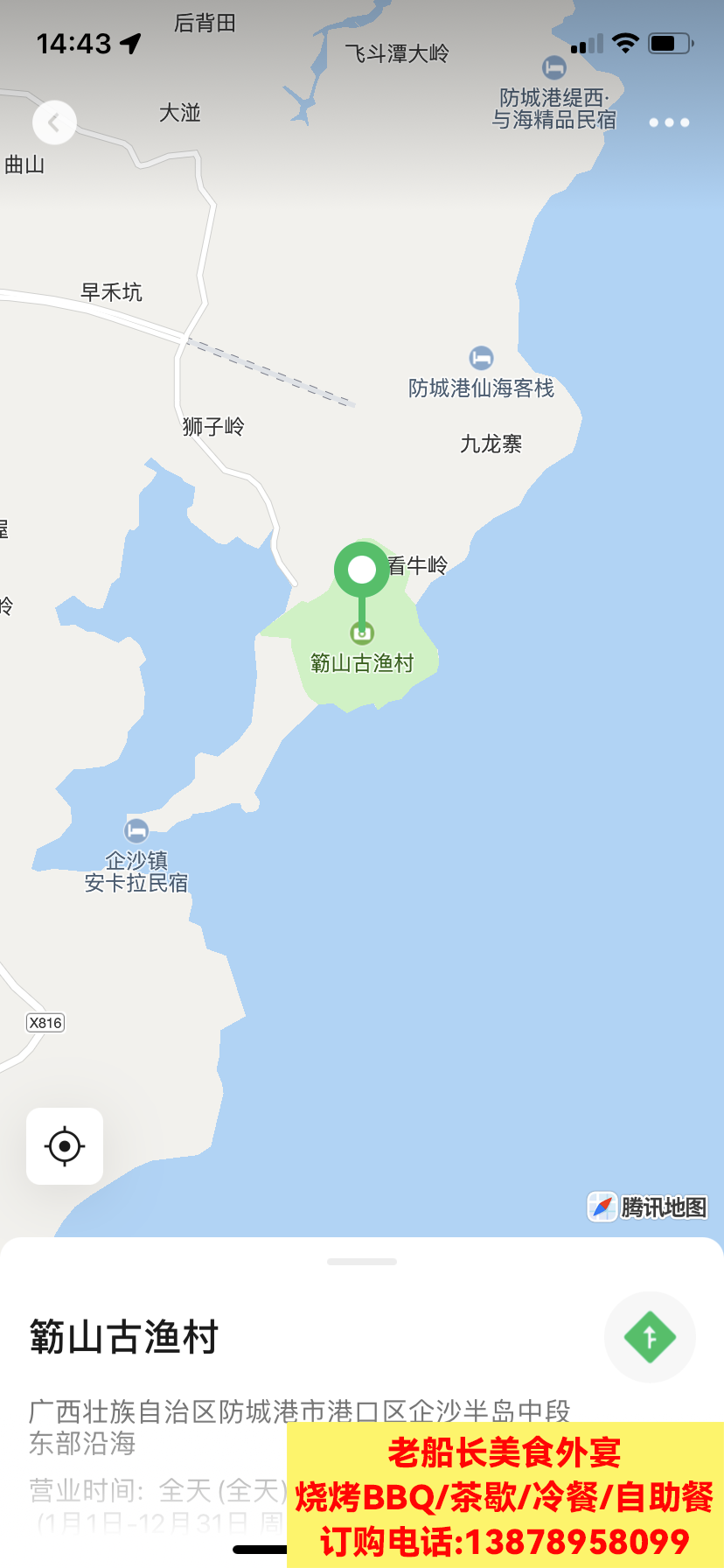The height and width of the screenshot is (1568, 724).
Task: Select the 防城港缇西·与海精品民宿 map marker
Action: tap(553, 67)
